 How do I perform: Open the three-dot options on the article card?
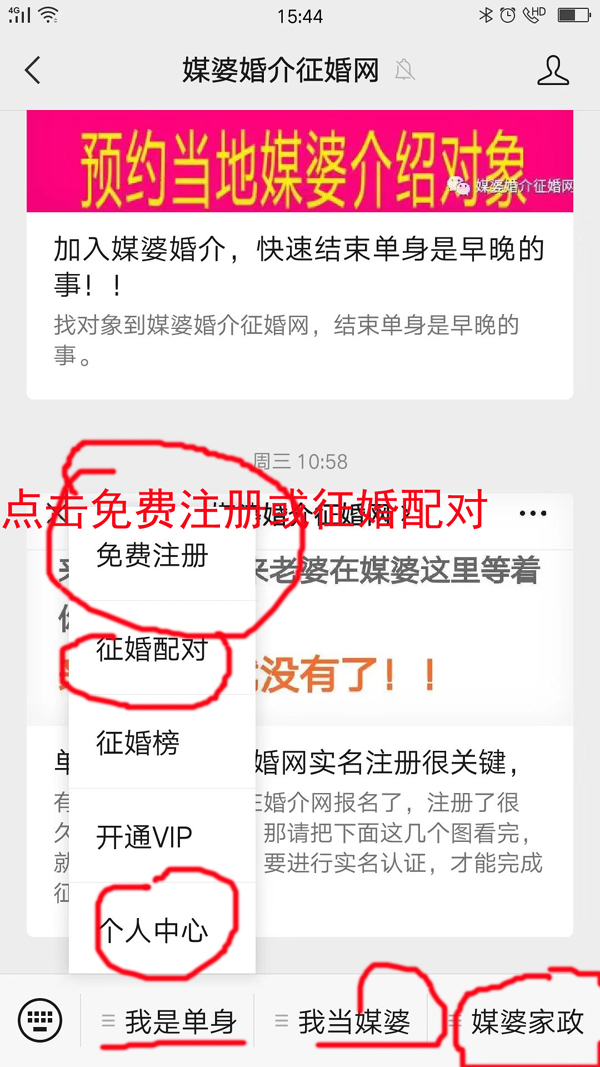click(x=533, y=514)
